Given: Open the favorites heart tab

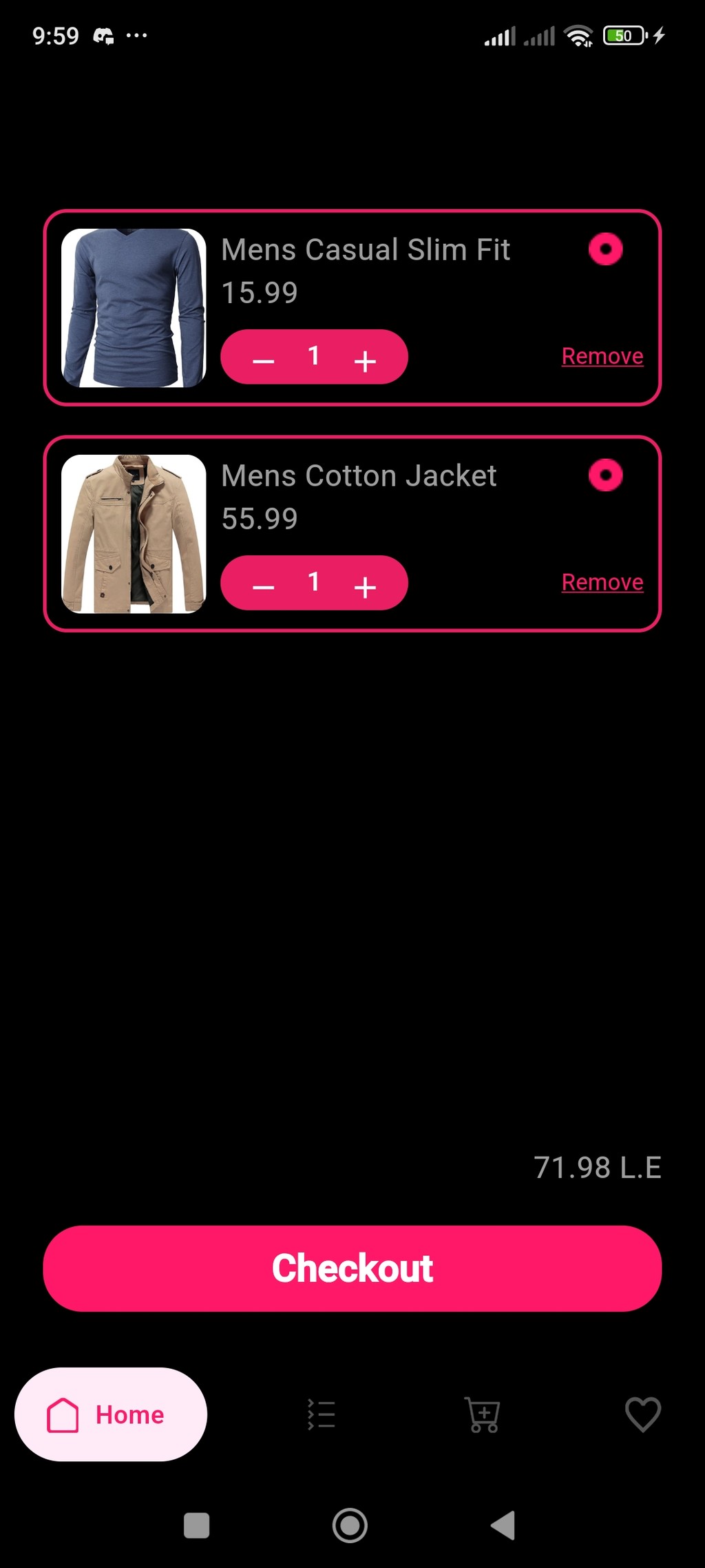Looking at the screenshot, I should pyautogui.click(x=643, y=1414).
